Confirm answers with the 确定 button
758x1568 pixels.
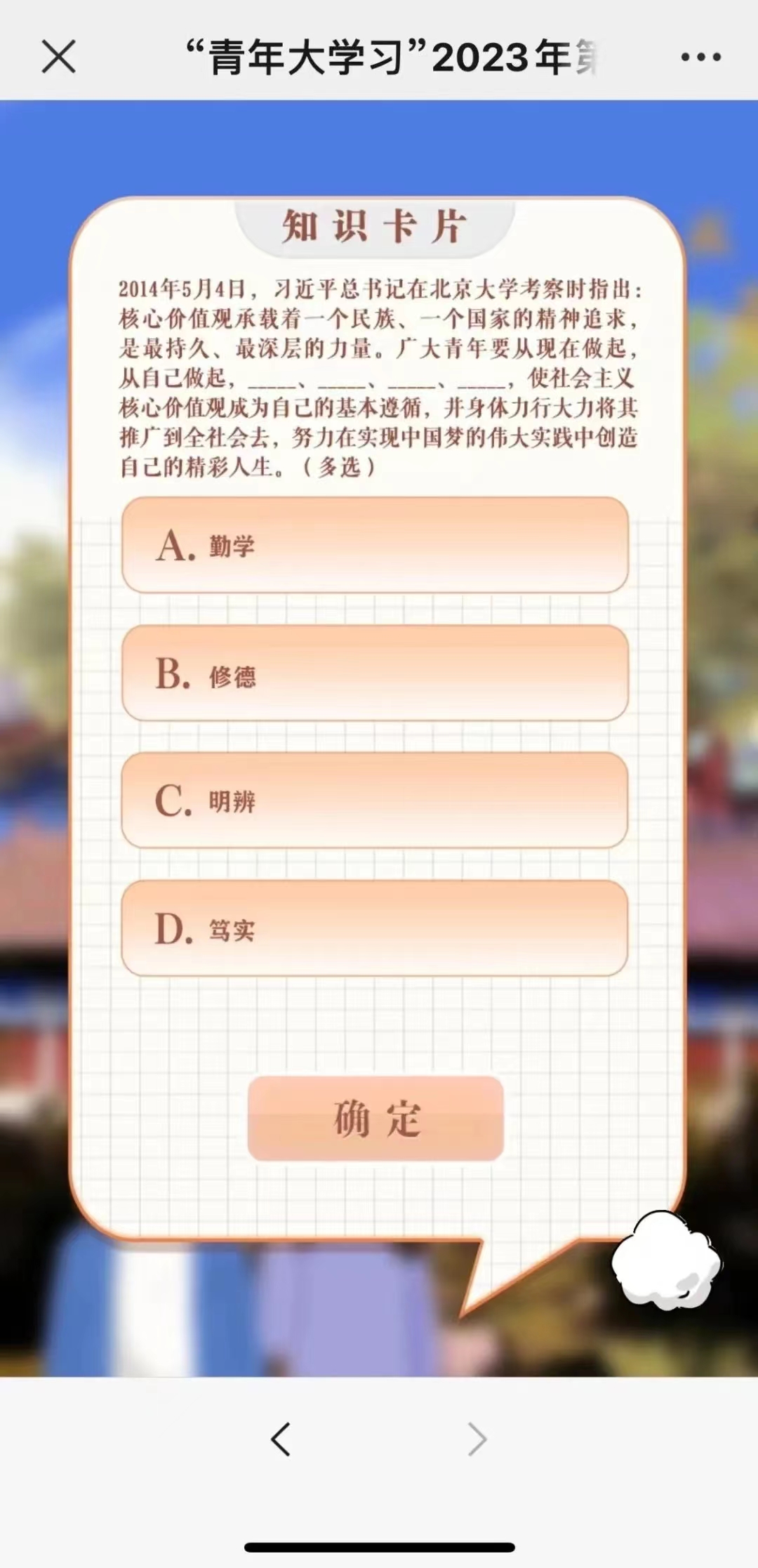375,1118
